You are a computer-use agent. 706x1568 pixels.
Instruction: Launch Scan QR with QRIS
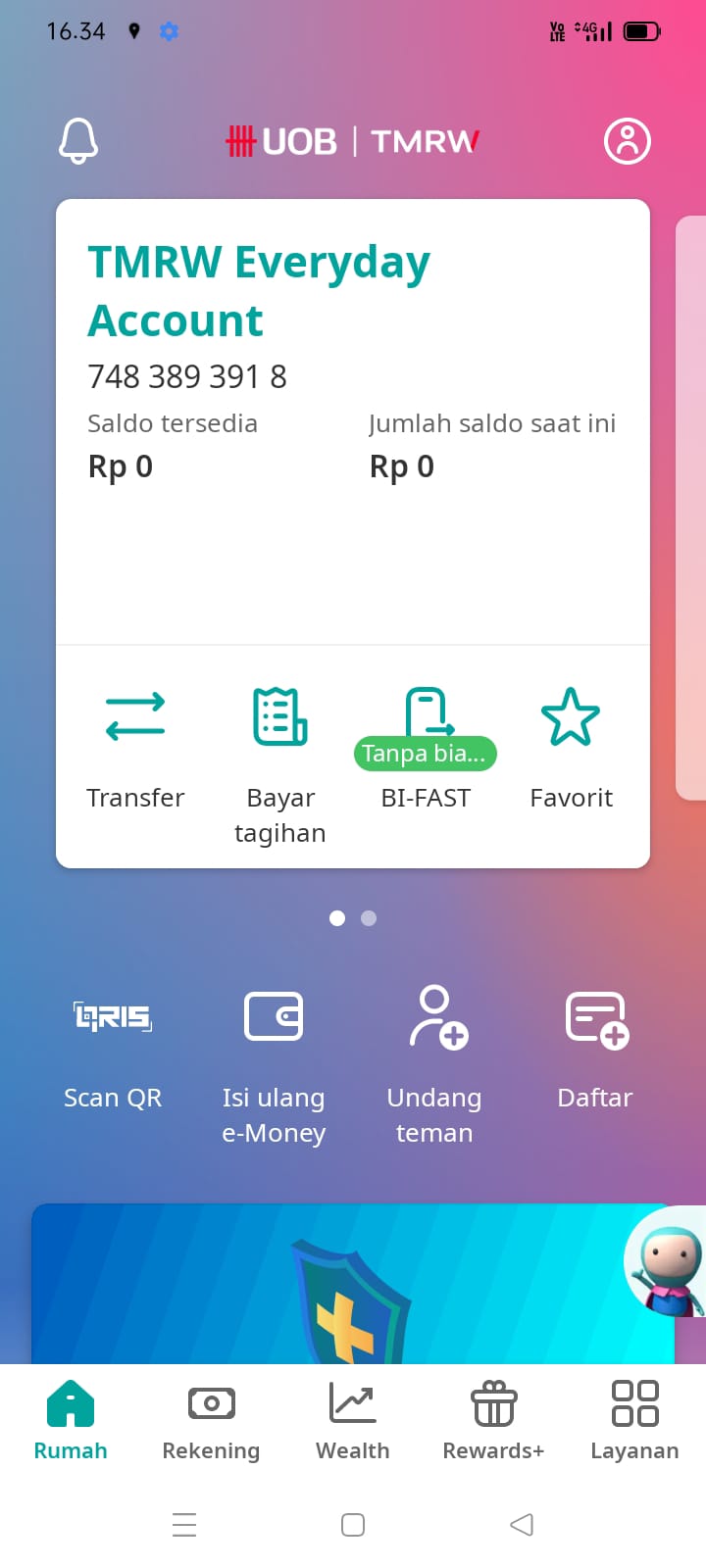tap(113, 1054)
